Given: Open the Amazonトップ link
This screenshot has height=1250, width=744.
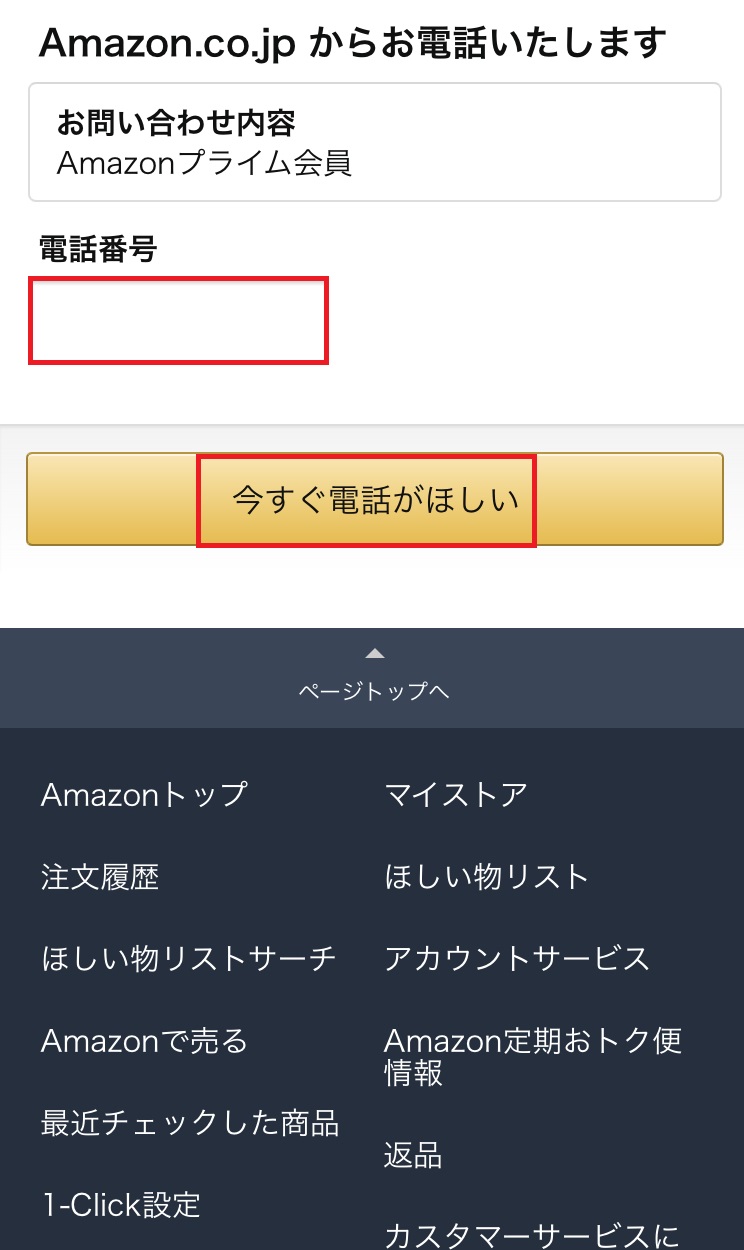Looking at the screenshot, I should tap(144, 795).
